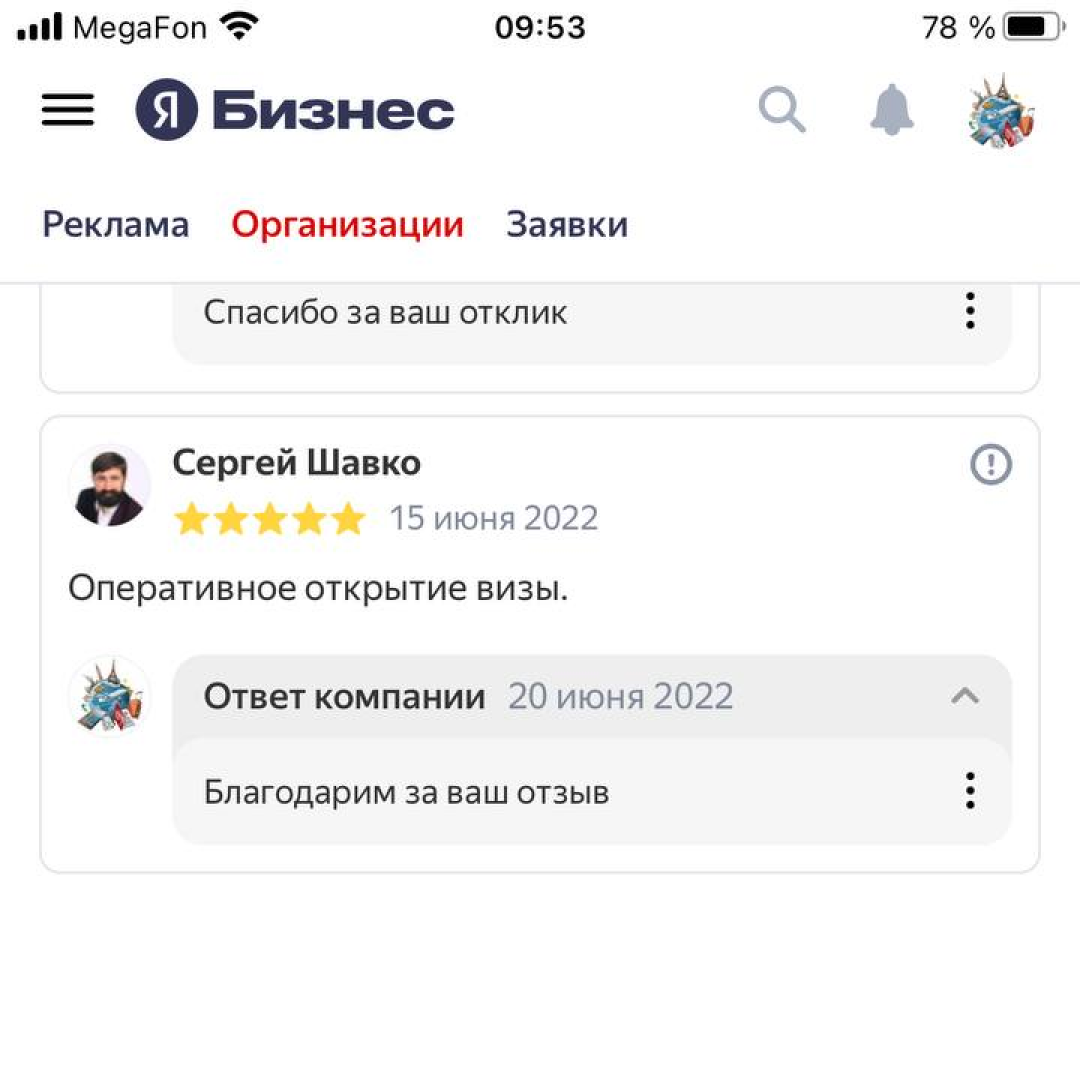
Task: Open the hamburger drawer menu
Action: pos(68,110)
